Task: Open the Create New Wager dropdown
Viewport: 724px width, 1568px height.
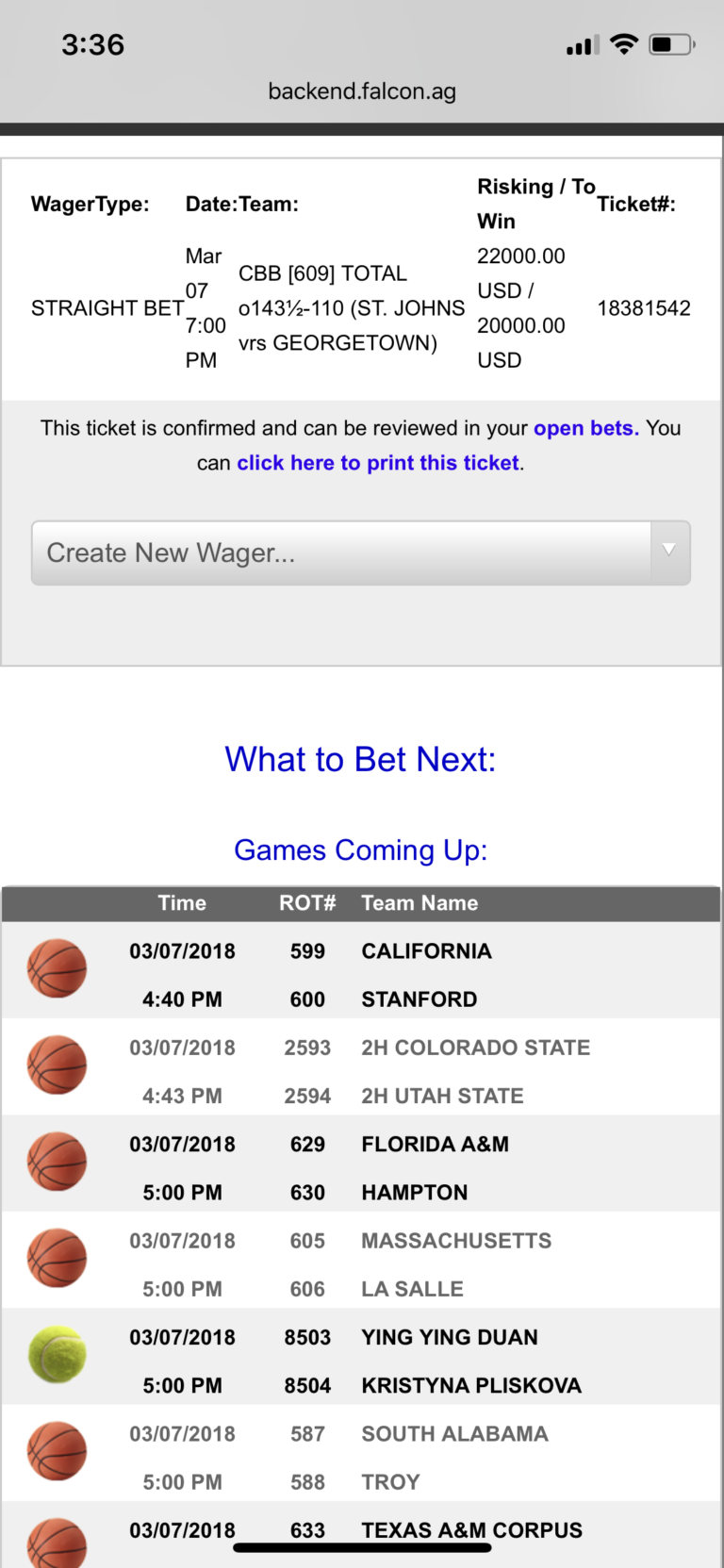Action: (x=349, y=553)
